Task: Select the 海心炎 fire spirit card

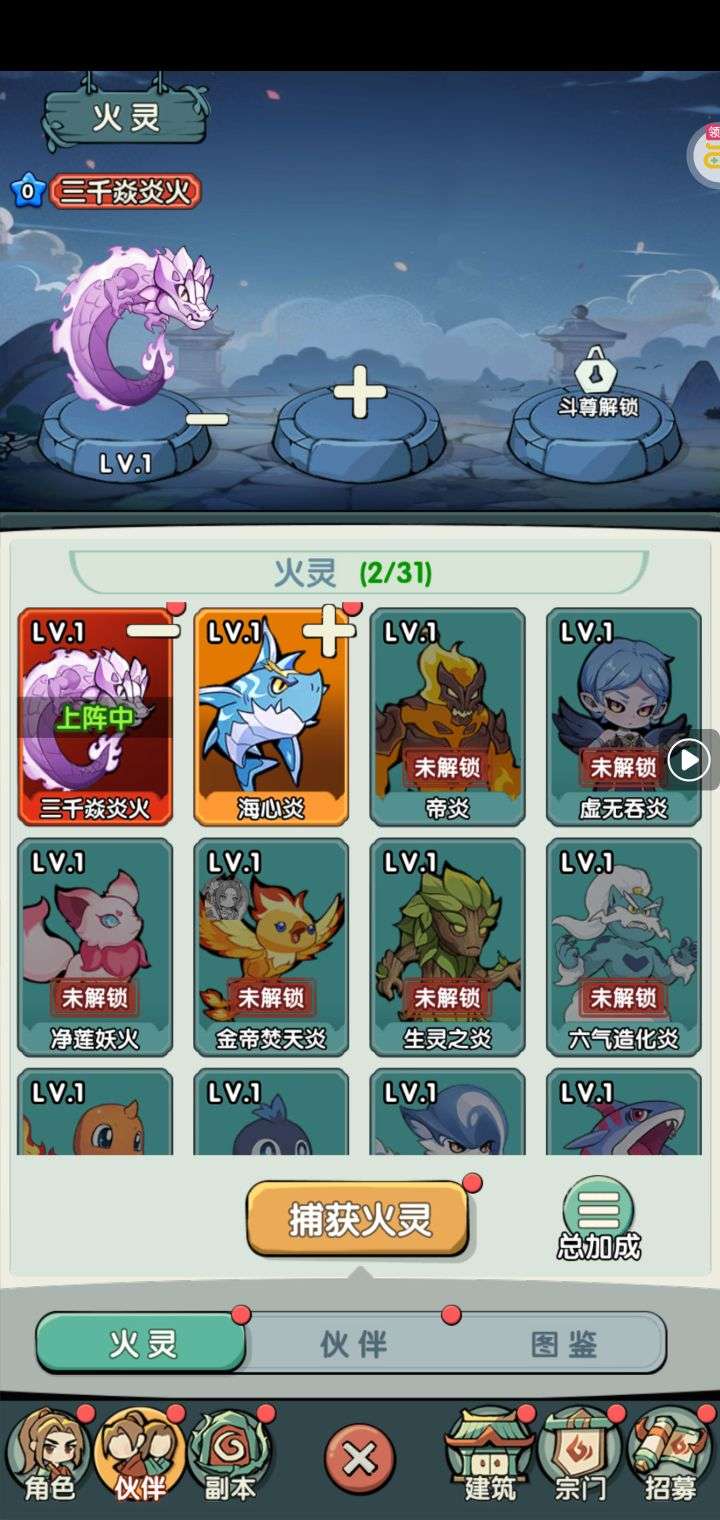Action: 270,715
